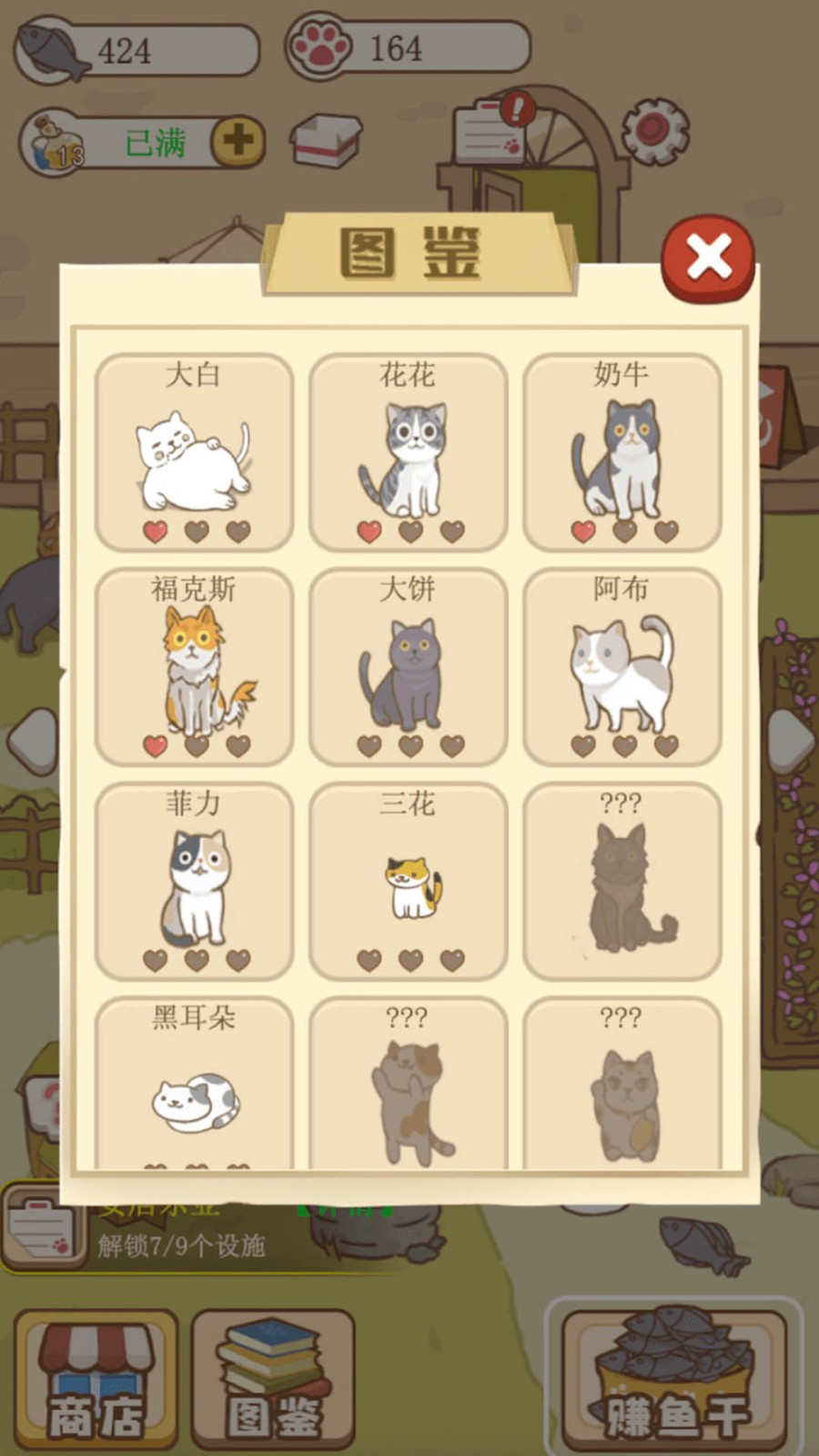
Task: Select the 福克斯 cat card
Action: click(194, 667)
